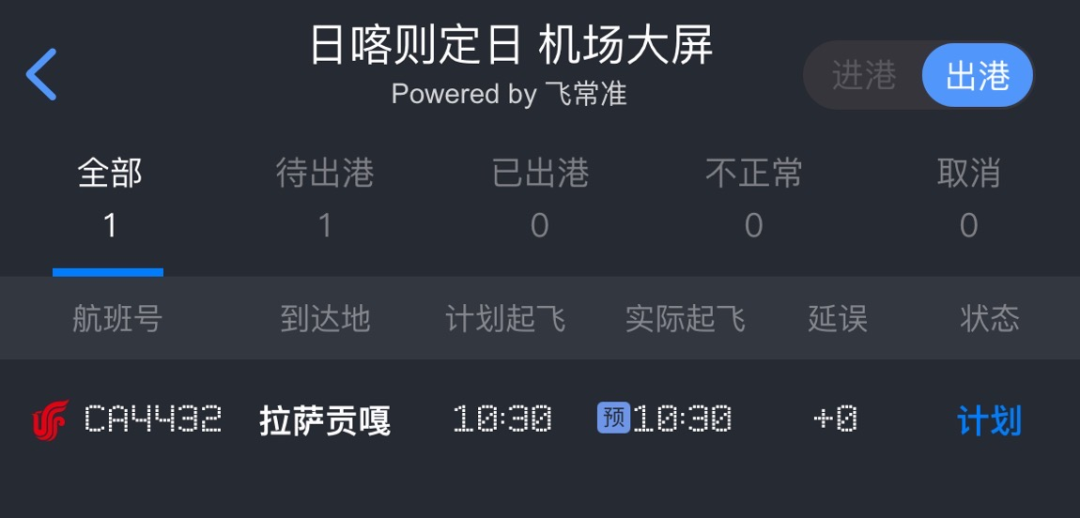Select the 出港 departures segment
Image resolution: width=1080 pixels, height=518 pixels.
click(977, 75)
